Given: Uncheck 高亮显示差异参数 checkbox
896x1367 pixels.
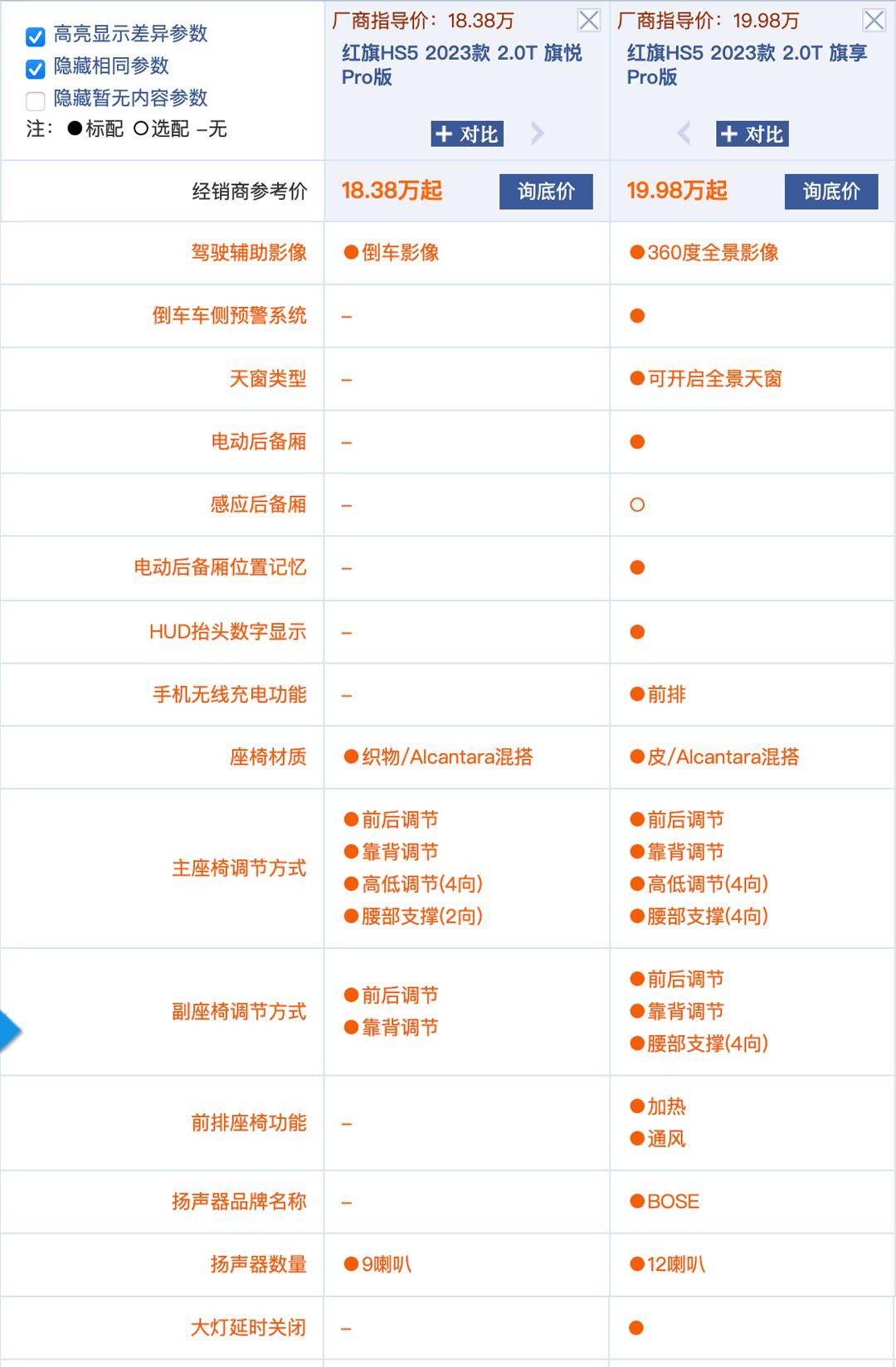Looking at the screenshot, I should point(36,36).
